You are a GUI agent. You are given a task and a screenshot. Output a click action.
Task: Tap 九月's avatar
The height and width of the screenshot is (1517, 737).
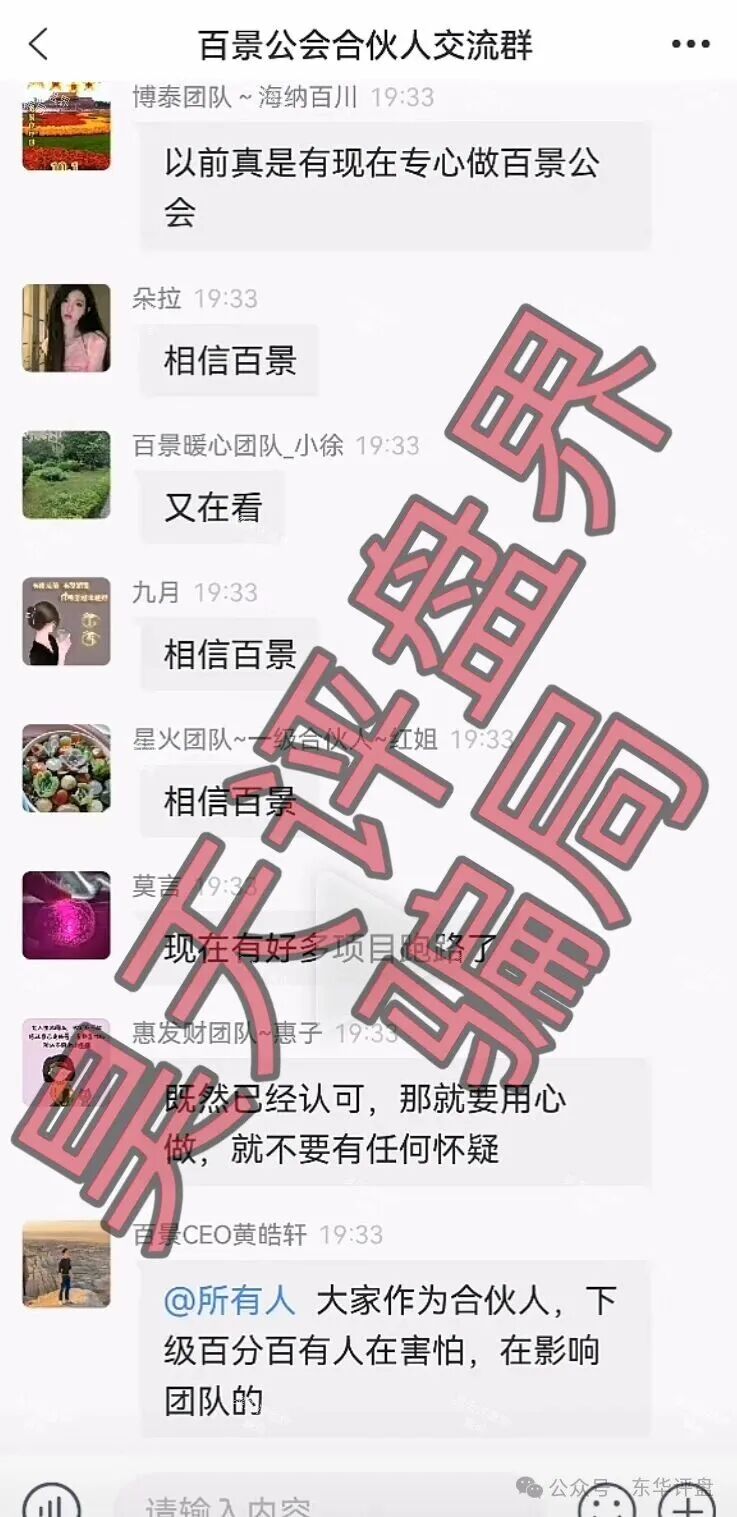(x=66, y=621)
